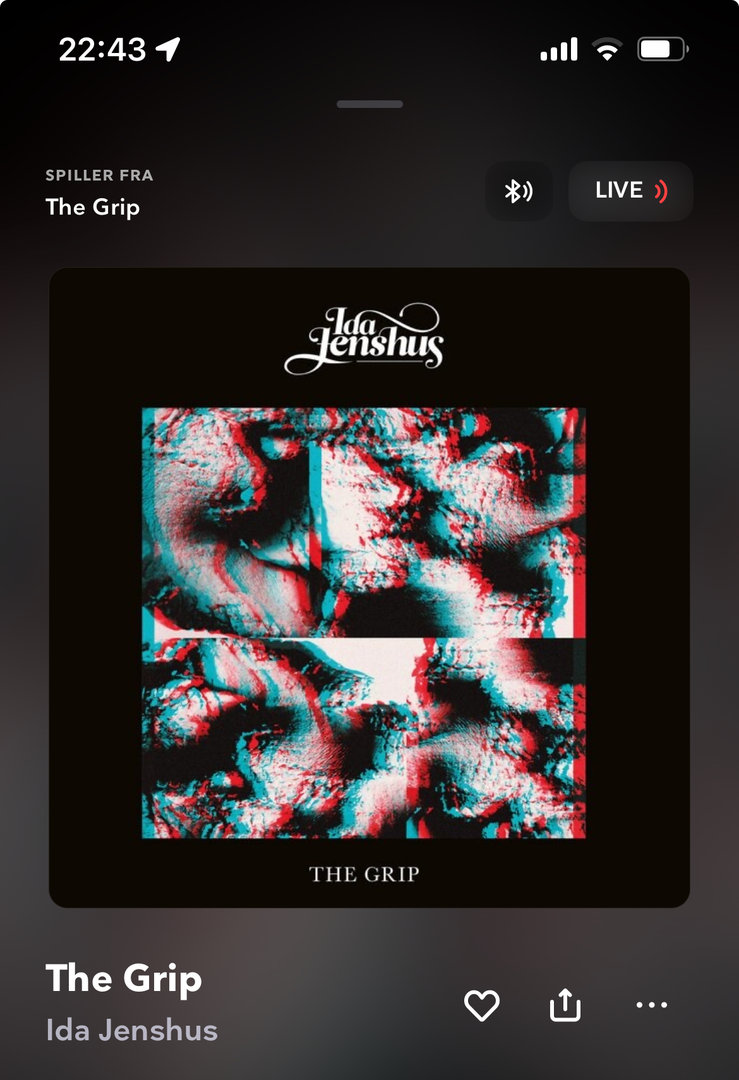
Task: Tap the grabber handle to collapse player
Action: [369, 104]
